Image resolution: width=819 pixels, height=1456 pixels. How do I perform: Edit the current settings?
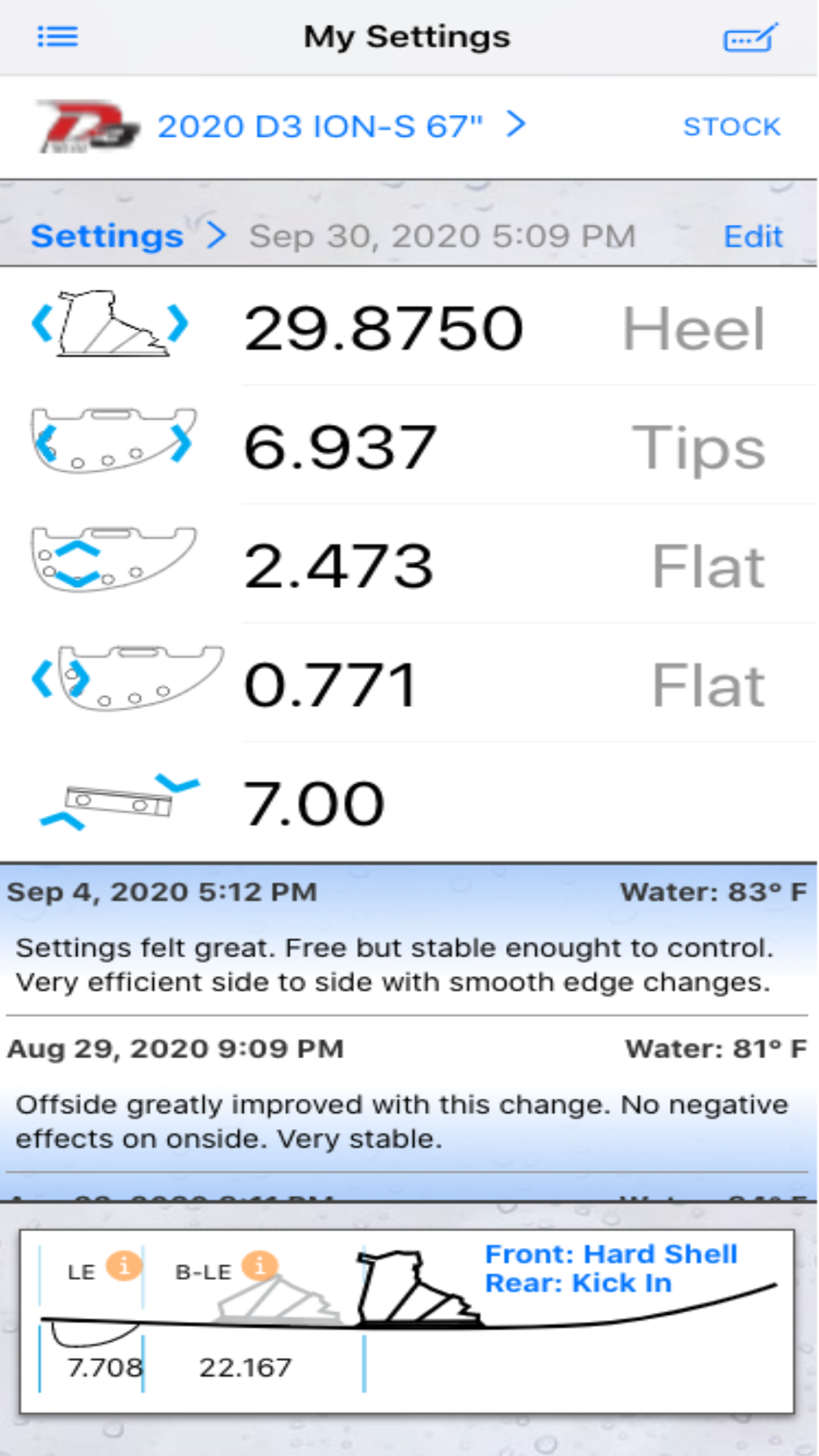point(753,236)
